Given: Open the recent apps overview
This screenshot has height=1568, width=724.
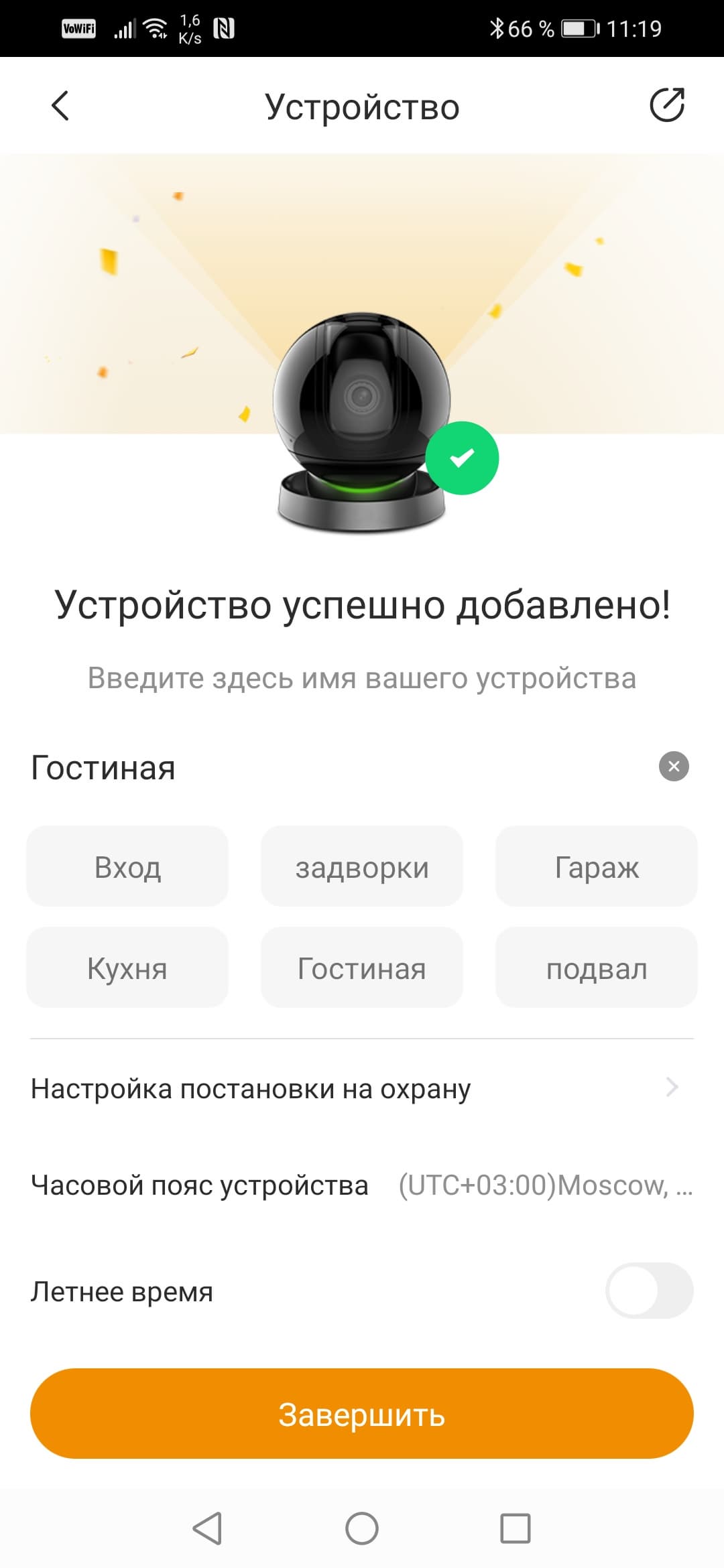Looking at the screenshot, I should tap(516, 1528).
